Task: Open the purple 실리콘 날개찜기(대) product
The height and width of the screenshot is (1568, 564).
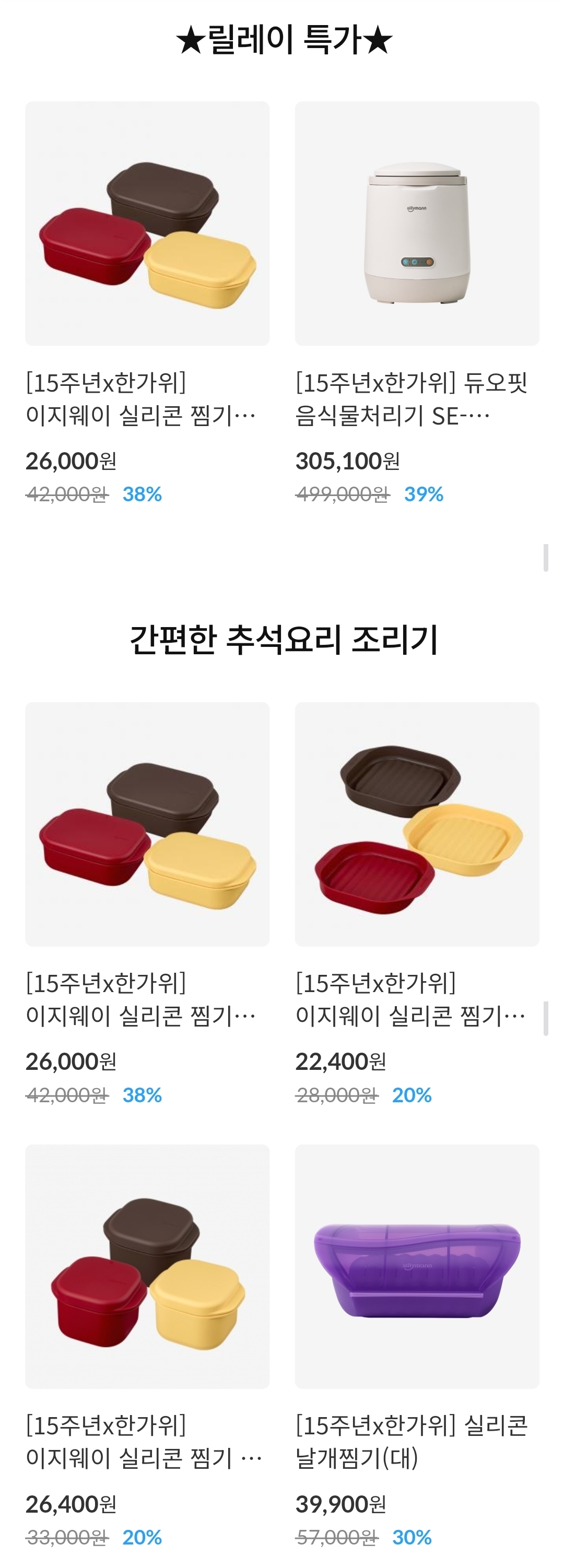Action: tap(417, 1267)
